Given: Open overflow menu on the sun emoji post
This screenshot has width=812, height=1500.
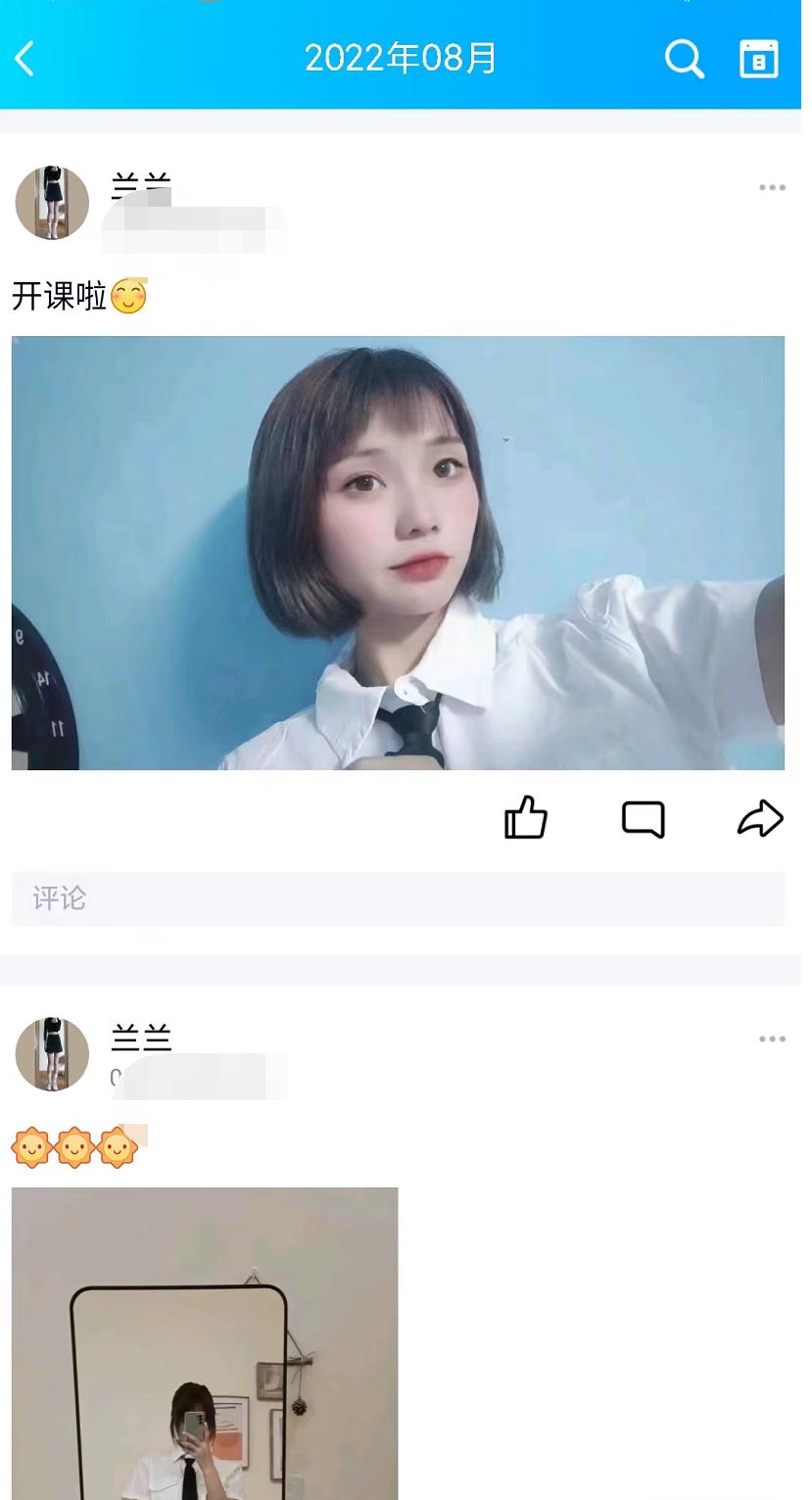Looking at the screenshot, I should (x=772, y=1040).
